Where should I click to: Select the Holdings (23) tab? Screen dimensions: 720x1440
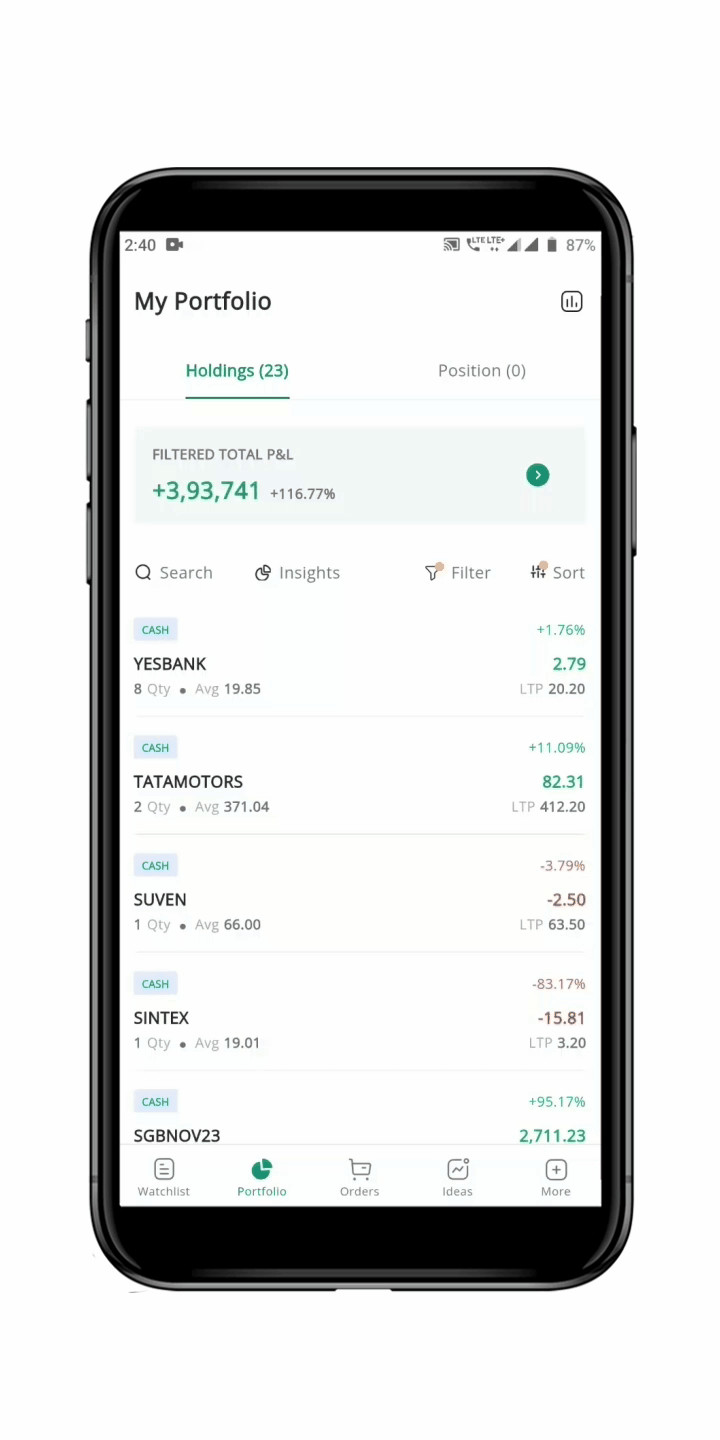237,371
